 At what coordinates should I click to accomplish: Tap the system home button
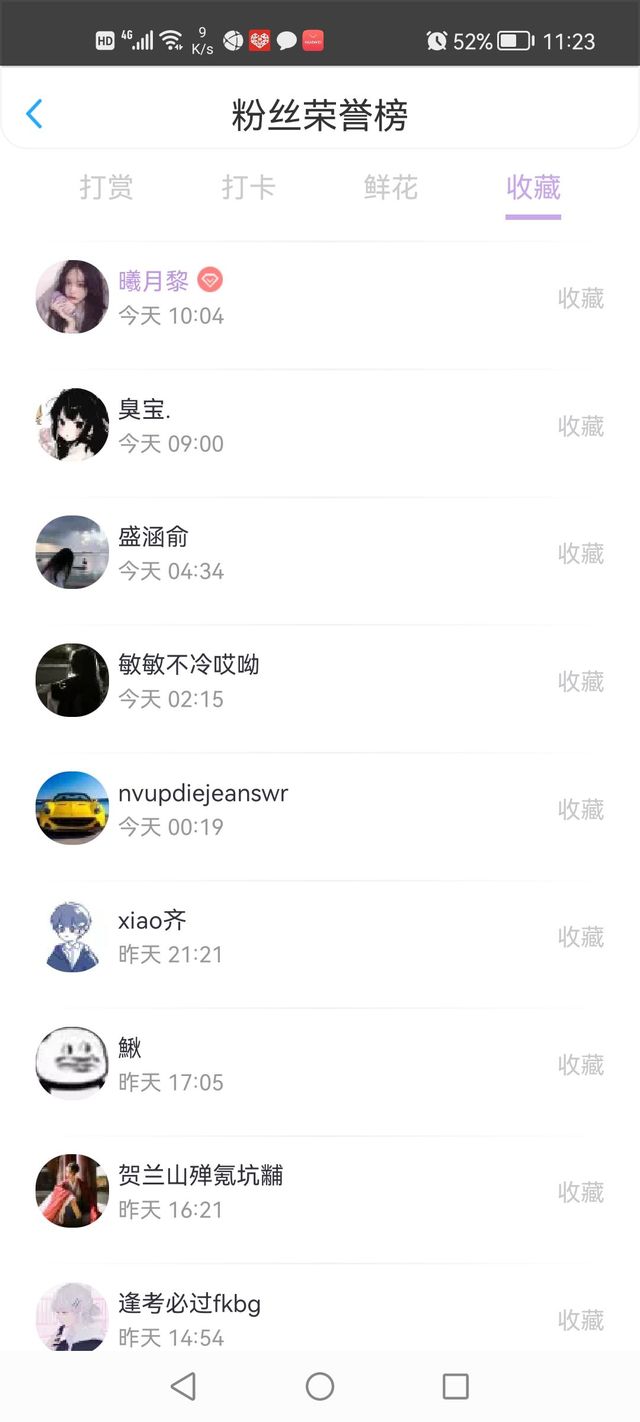tap(320, 1386)
